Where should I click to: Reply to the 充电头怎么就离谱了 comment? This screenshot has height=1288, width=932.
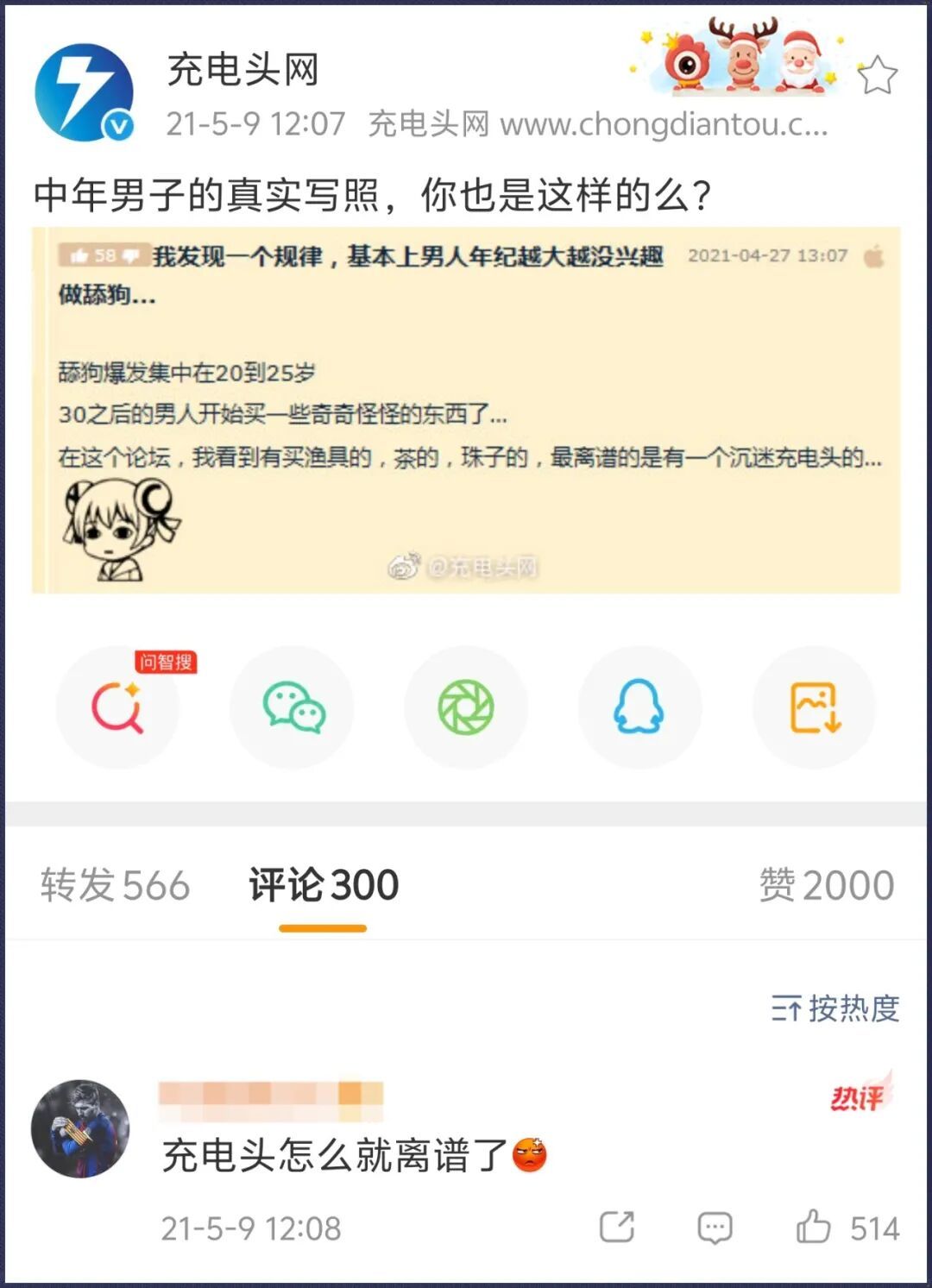[x=715, y=1227]
